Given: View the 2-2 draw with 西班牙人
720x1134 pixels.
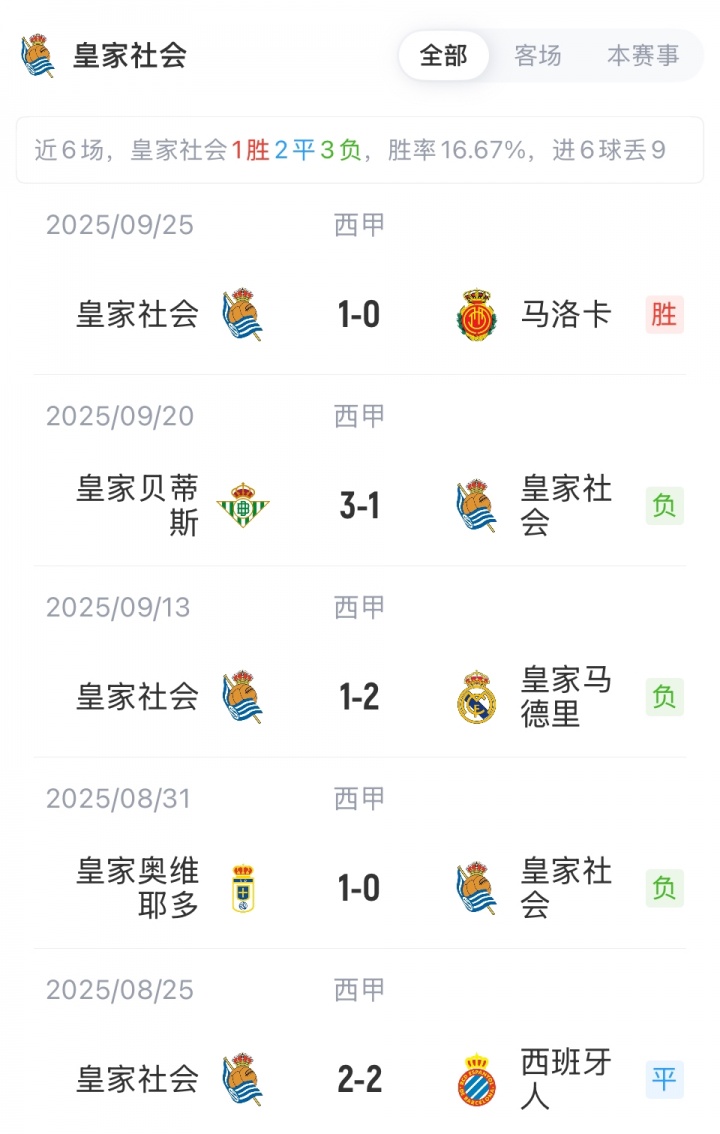Looking at the screenshot, I should 359,1079.
